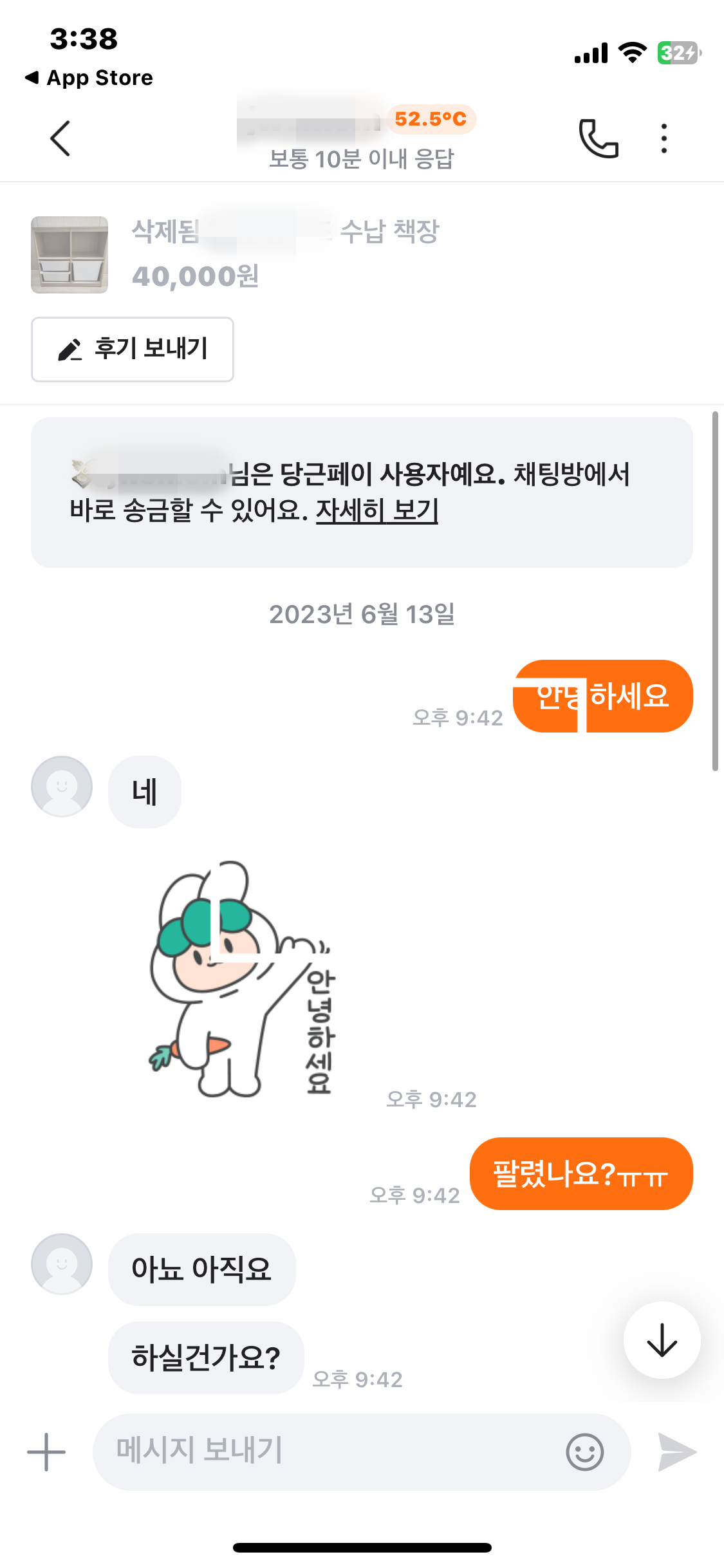This screenshot has height=1568, width=724.
Task: Tap the back chevron to leave the chat
Action: point(60,138)
